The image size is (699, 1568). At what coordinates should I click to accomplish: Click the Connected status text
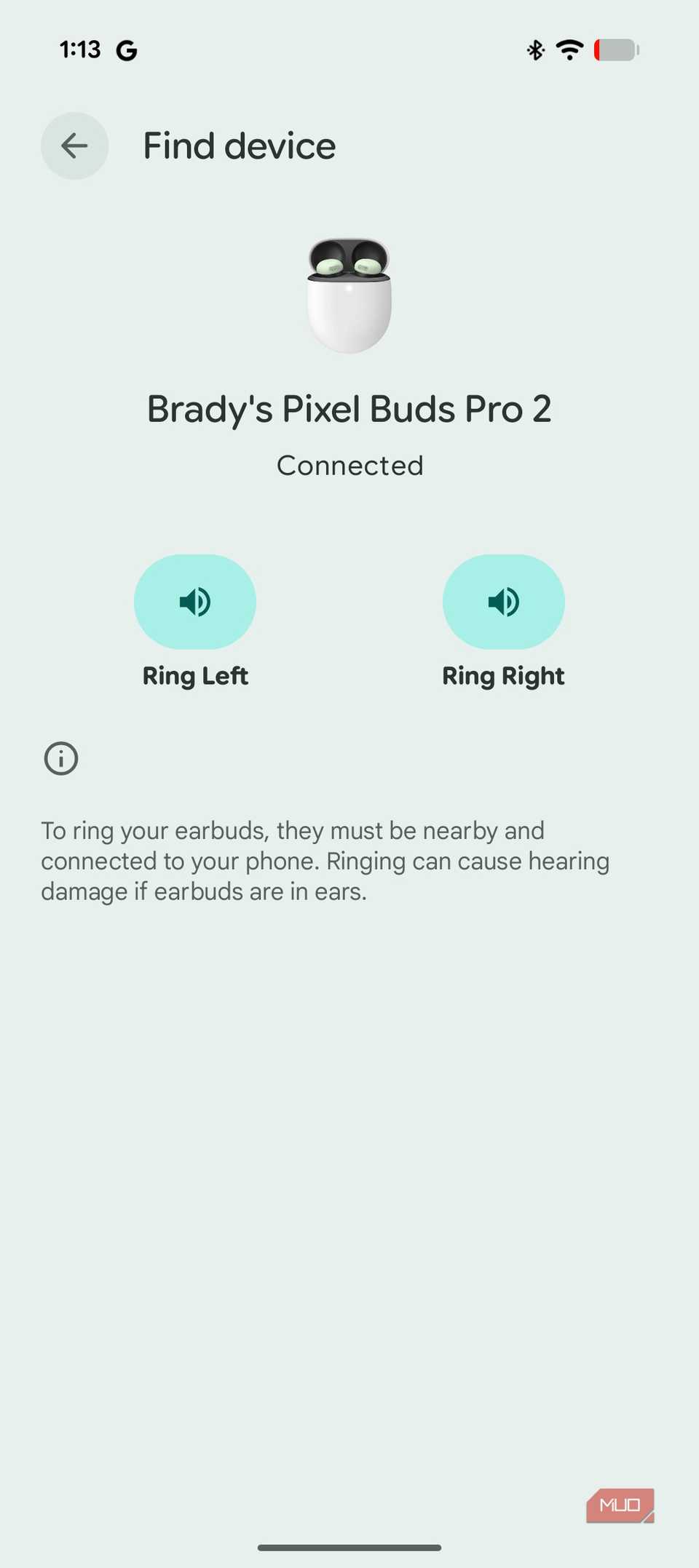[x=349, y=465]
